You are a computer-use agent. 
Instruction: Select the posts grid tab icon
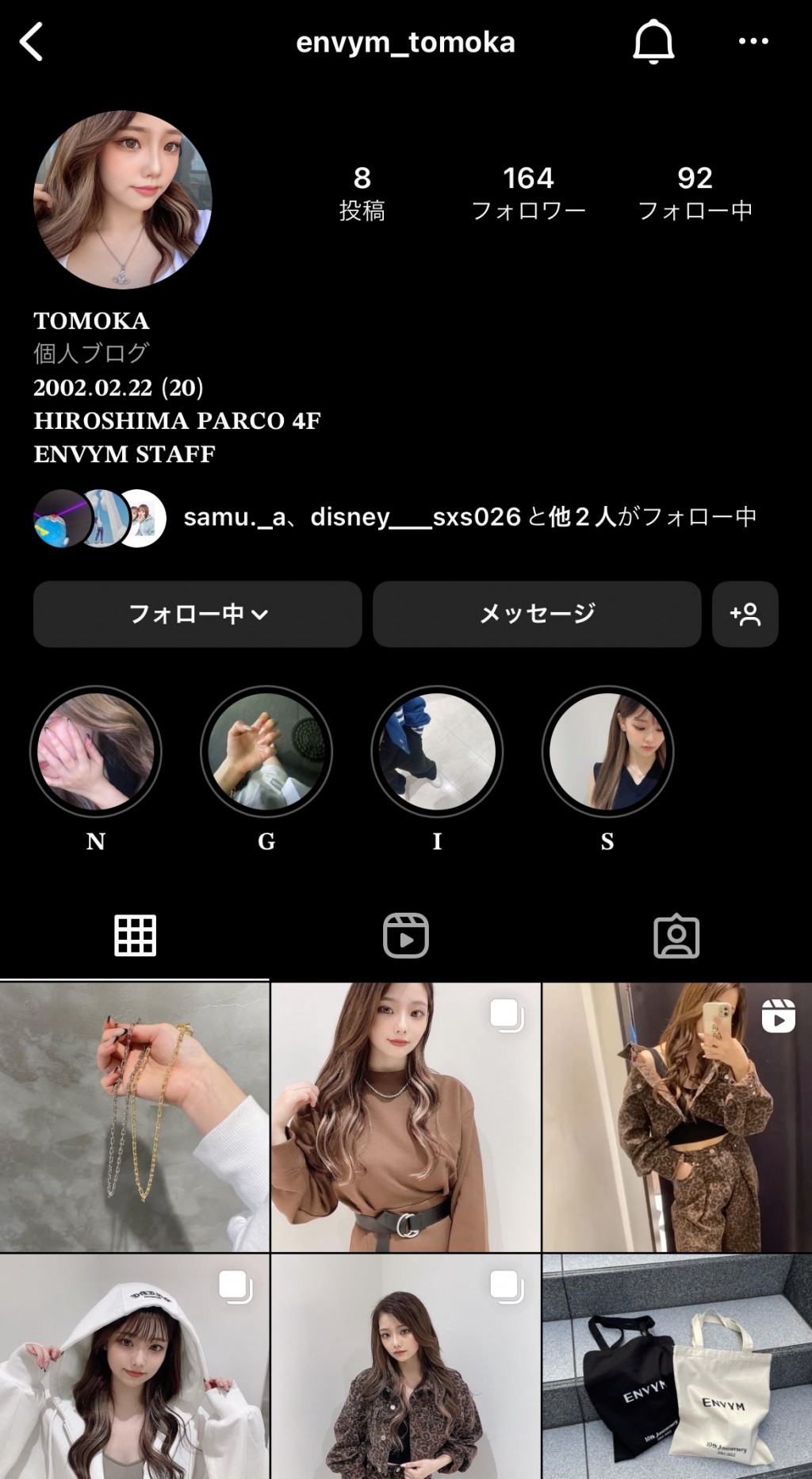tap(135, 937)
